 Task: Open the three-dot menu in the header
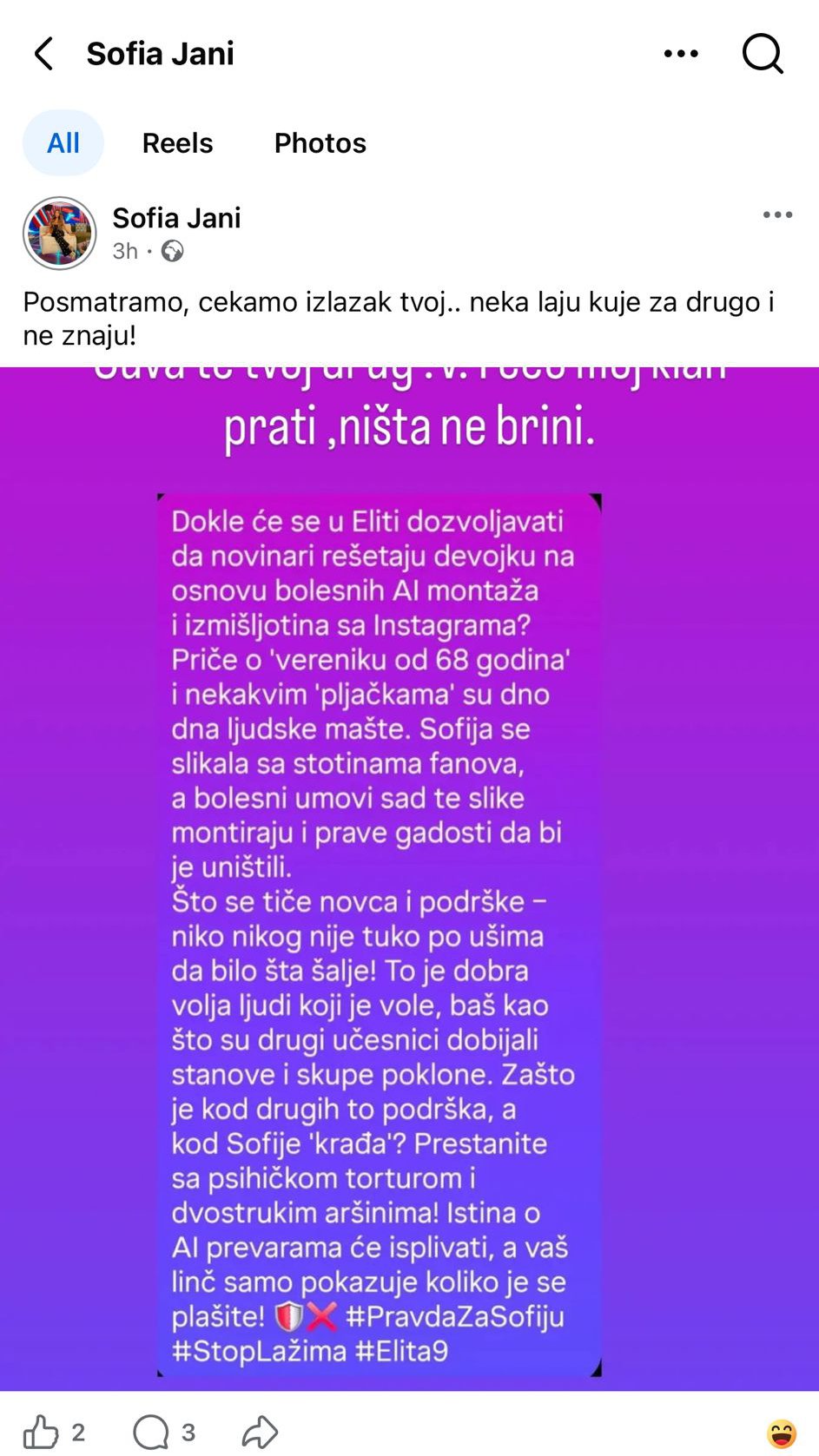click(681, 52)
